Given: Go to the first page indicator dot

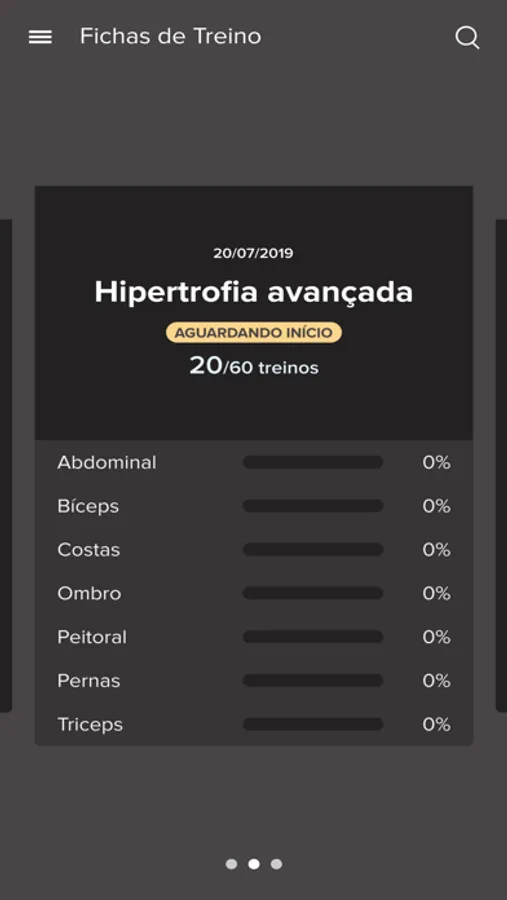Looking at the screenshot, I should (231, 864).
